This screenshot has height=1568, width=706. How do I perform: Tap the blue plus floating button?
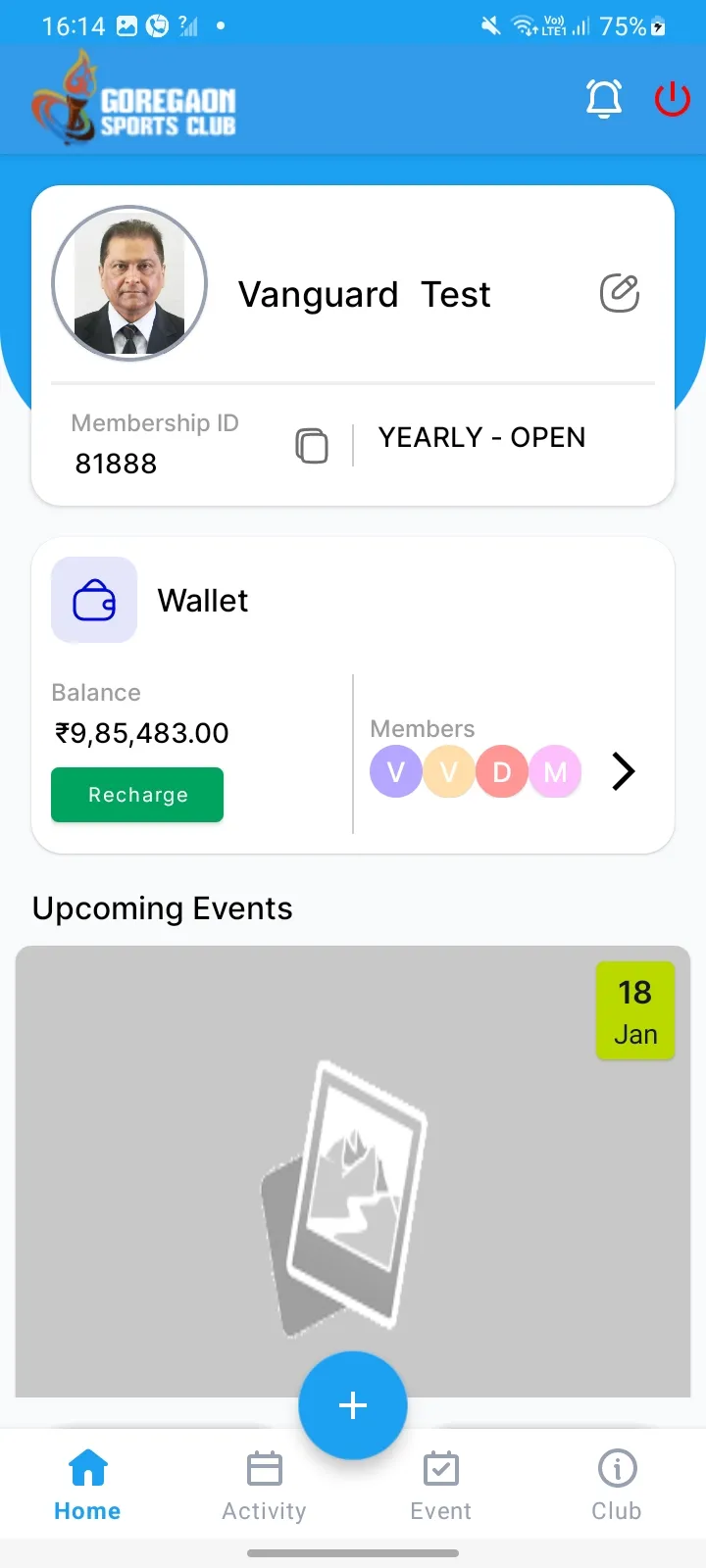(x=353, y=1405)
